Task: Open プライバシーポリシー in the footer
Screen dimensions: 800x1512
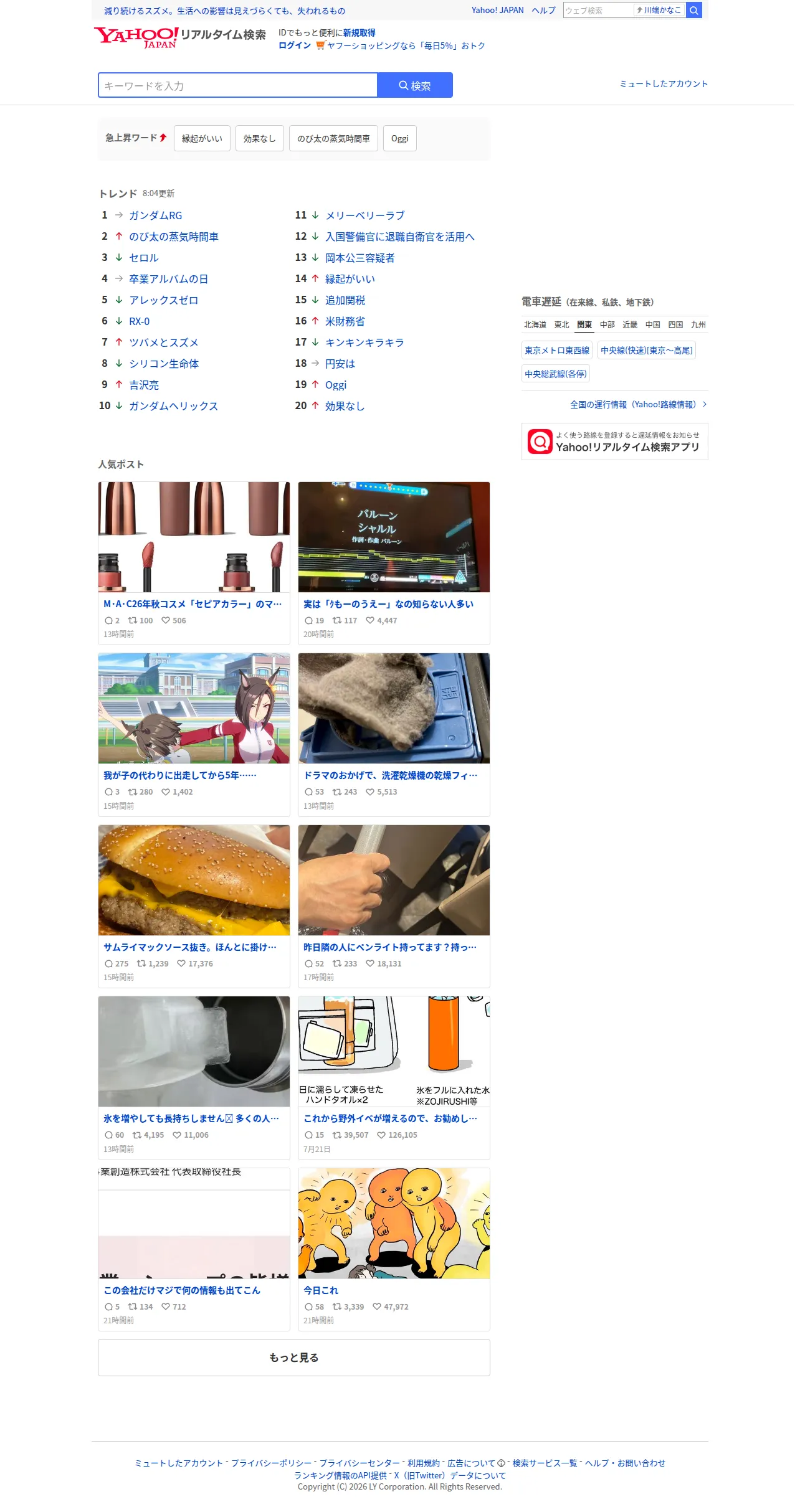Action: click(x=271, y=1463)
